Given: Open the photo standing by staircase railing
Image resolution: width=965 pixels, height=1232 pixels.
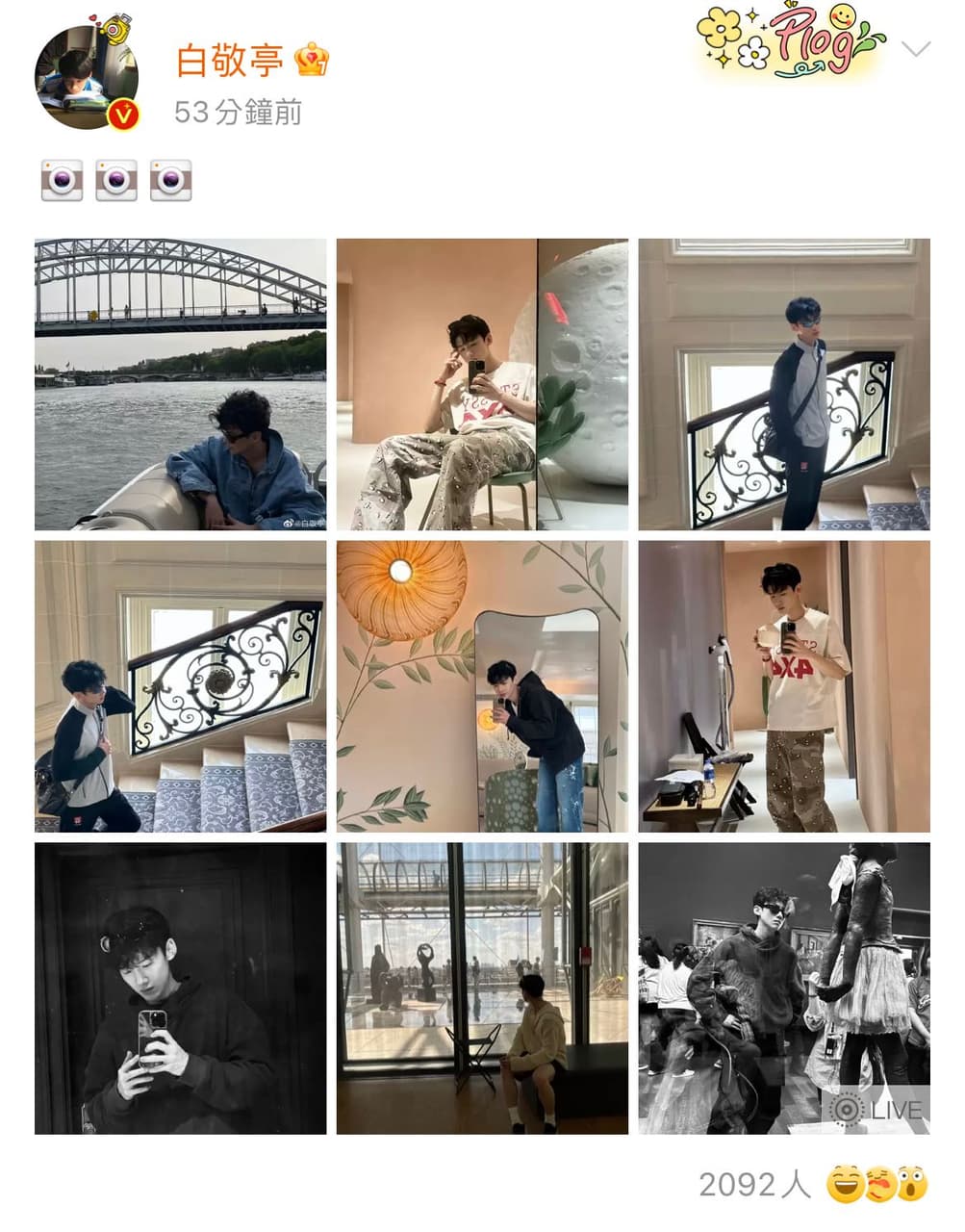Looking at the screenshot, I should click(784, 384).
